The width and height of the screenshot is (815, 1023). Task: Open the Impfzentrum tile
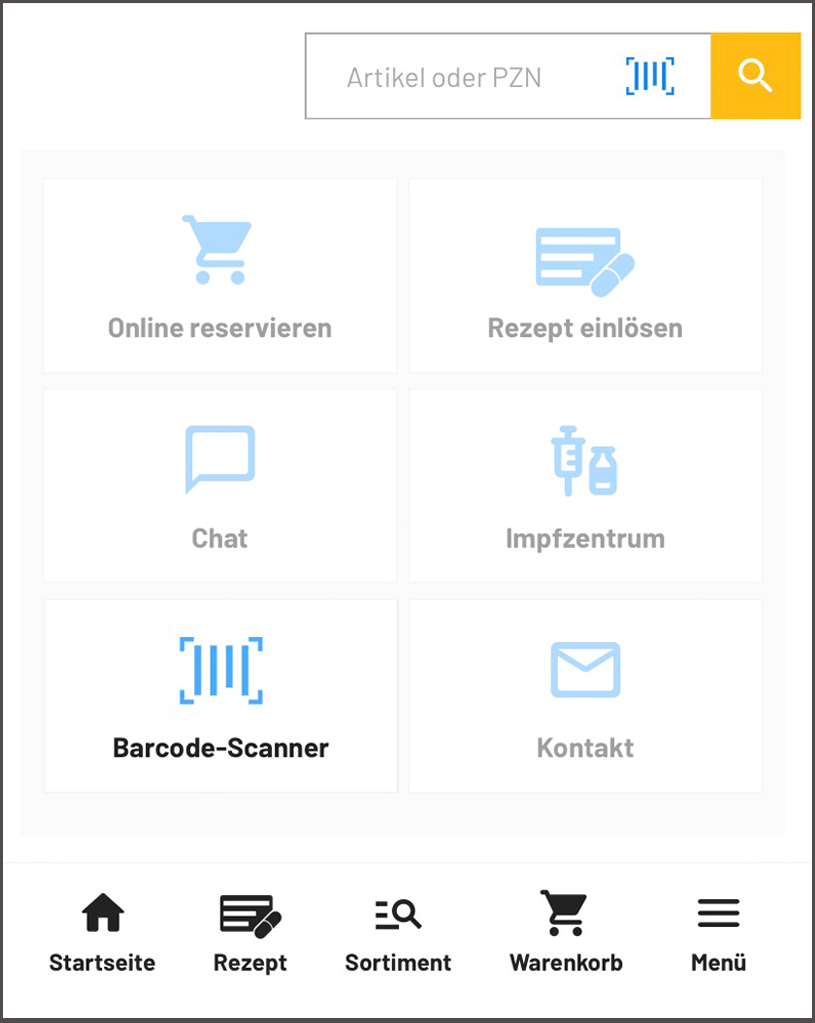point(585,486)
